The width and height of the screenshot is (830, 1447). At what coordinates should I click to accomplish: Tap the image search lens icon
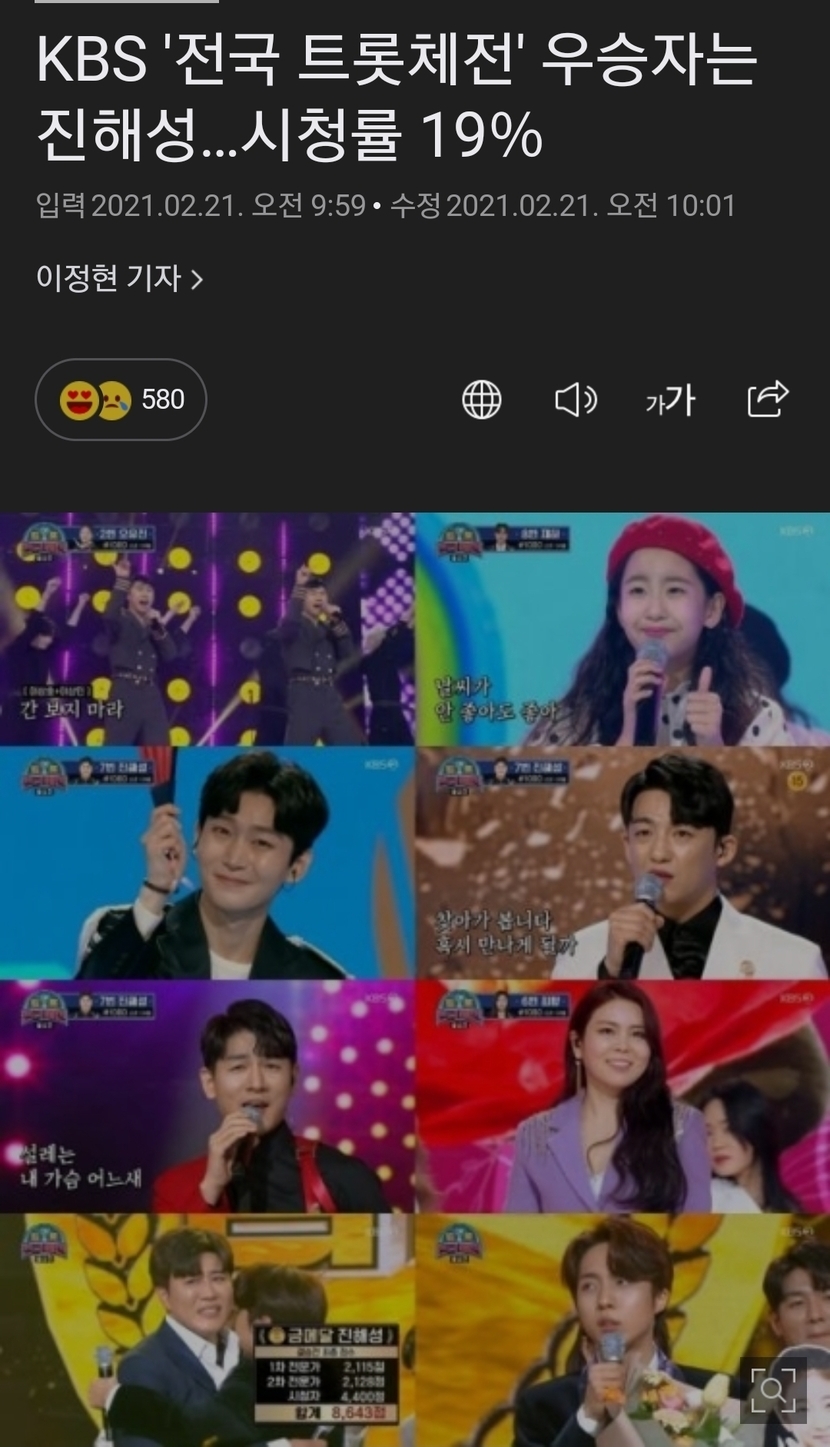773,1389
